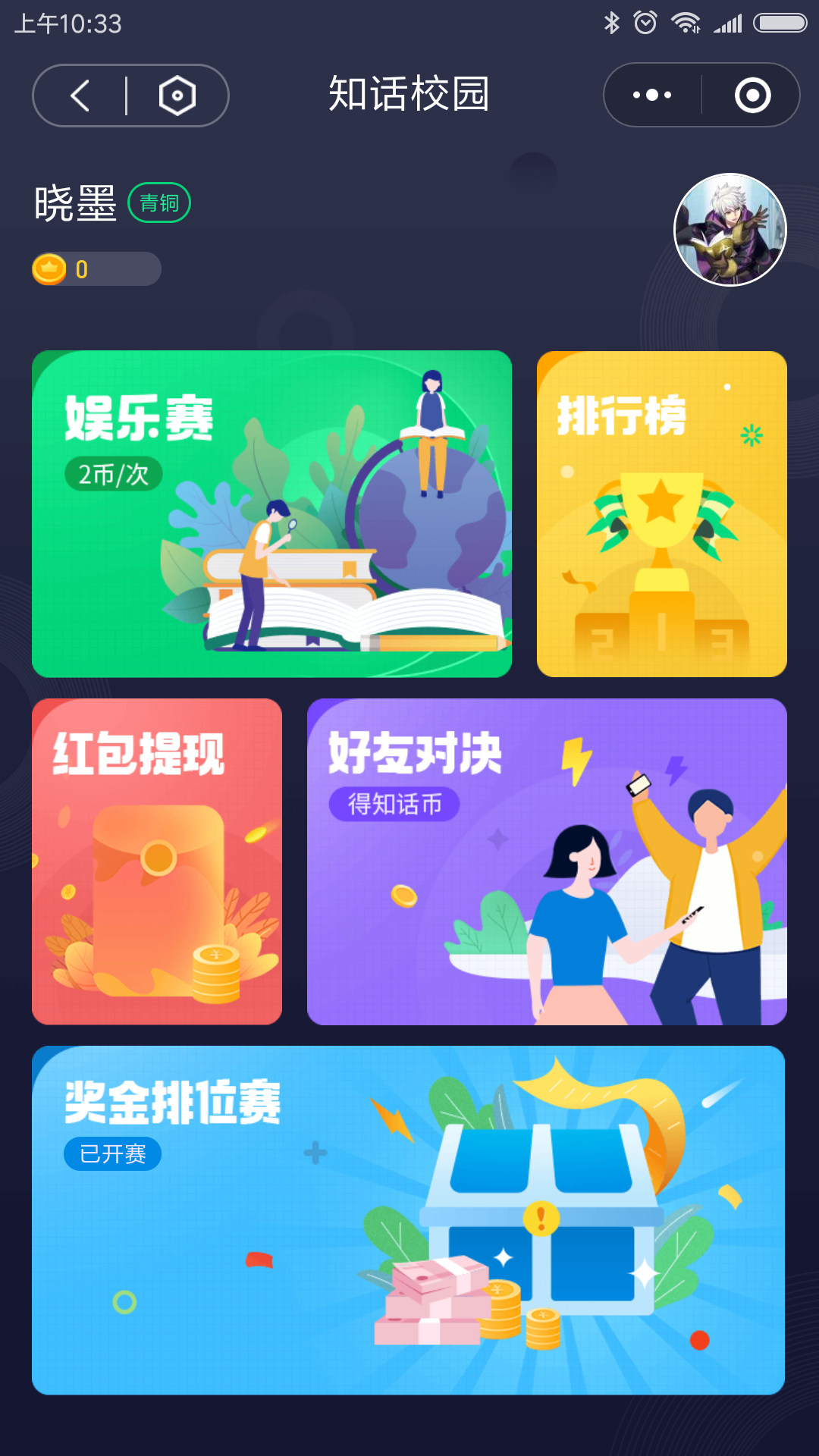Open the 排行榜 leaderboard card

(x=661, y=513)
